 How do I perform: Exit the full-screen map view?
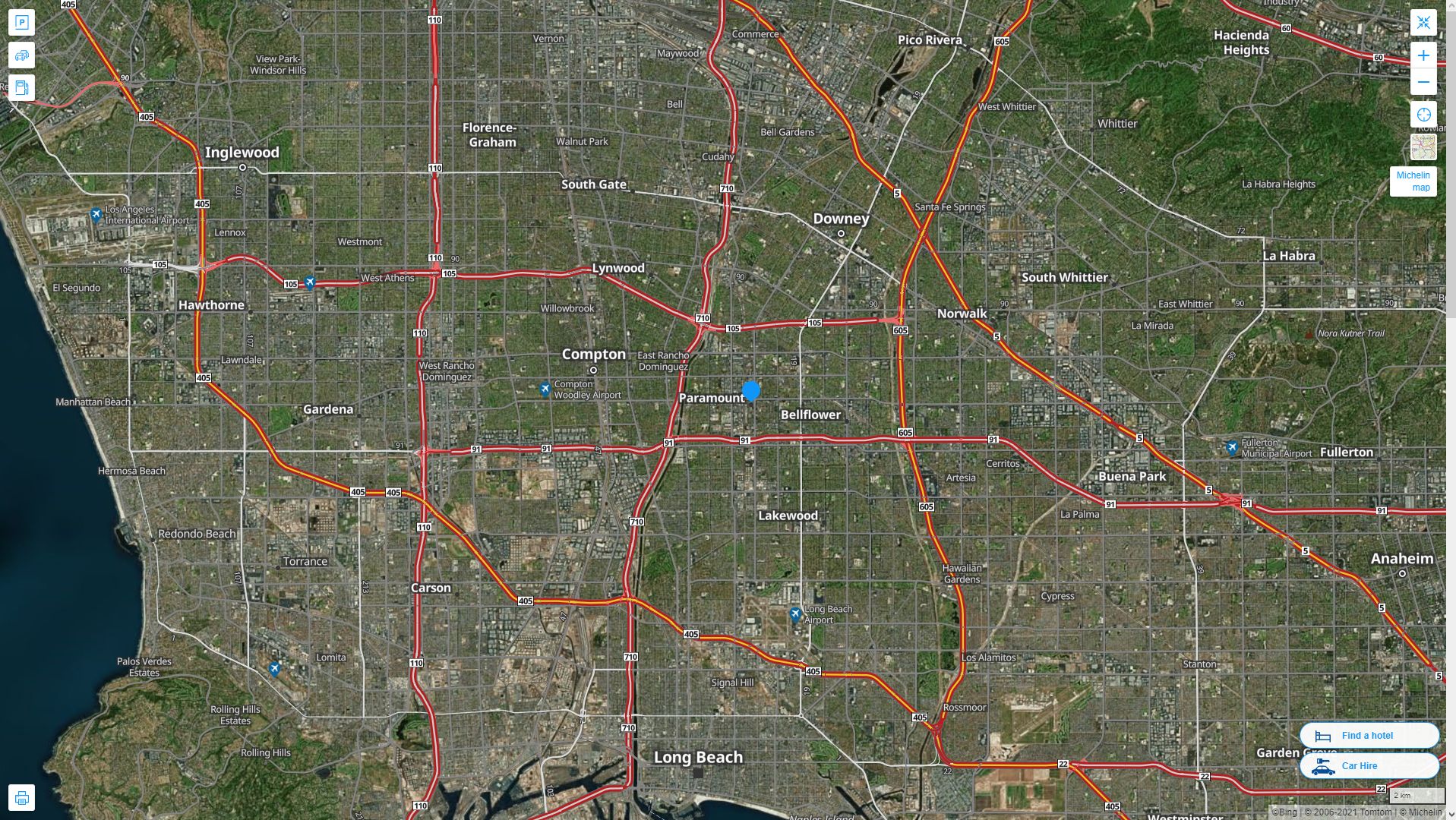pos(1423,22)
